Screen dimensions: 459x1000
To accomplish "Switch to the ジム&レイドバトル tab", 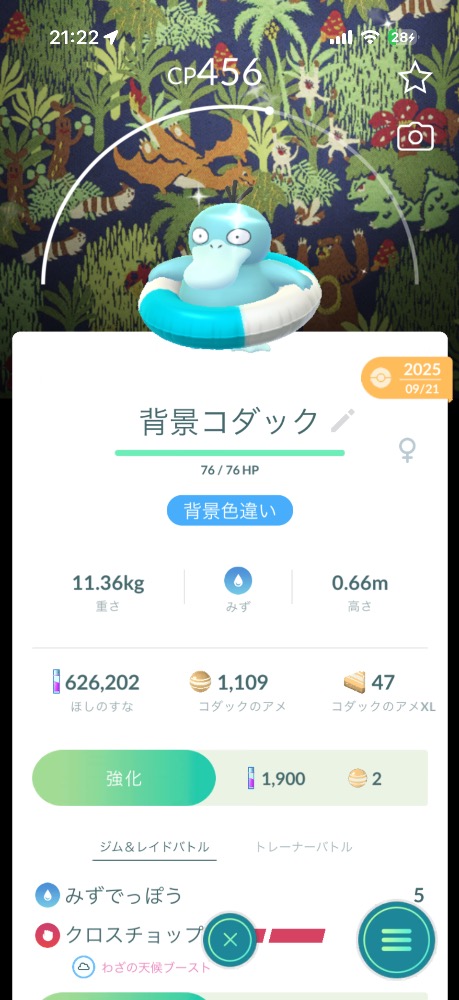I will click(x=154, y=847).
